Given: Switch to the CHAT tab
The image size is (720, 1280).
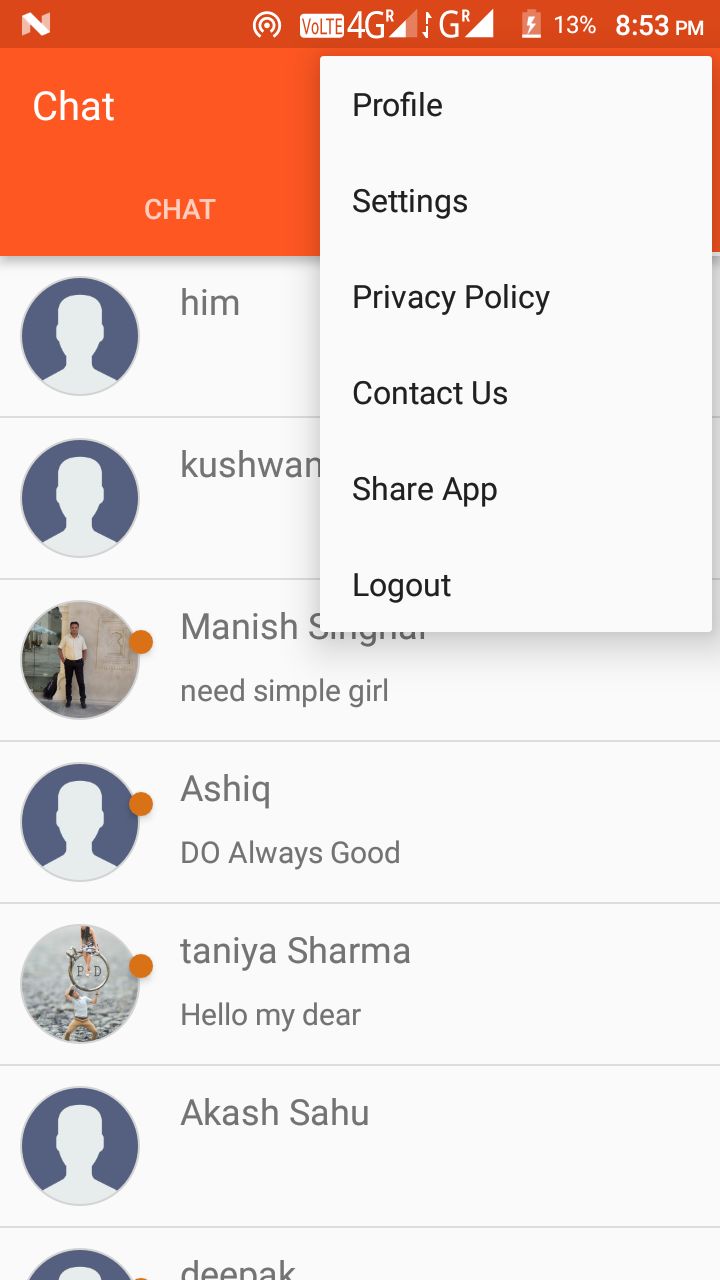Looking at the screenshot, I should coord(180,209).
